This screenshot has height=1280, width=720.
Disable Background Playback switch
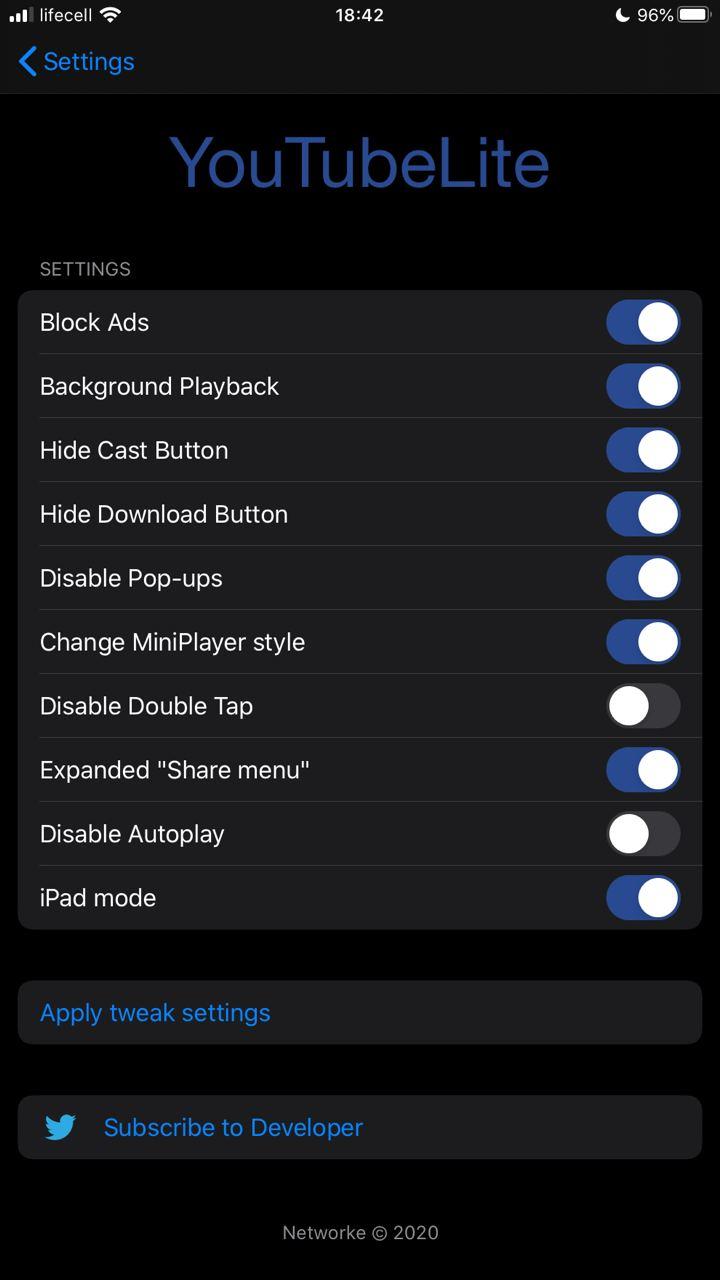click(x=643, y=386)
